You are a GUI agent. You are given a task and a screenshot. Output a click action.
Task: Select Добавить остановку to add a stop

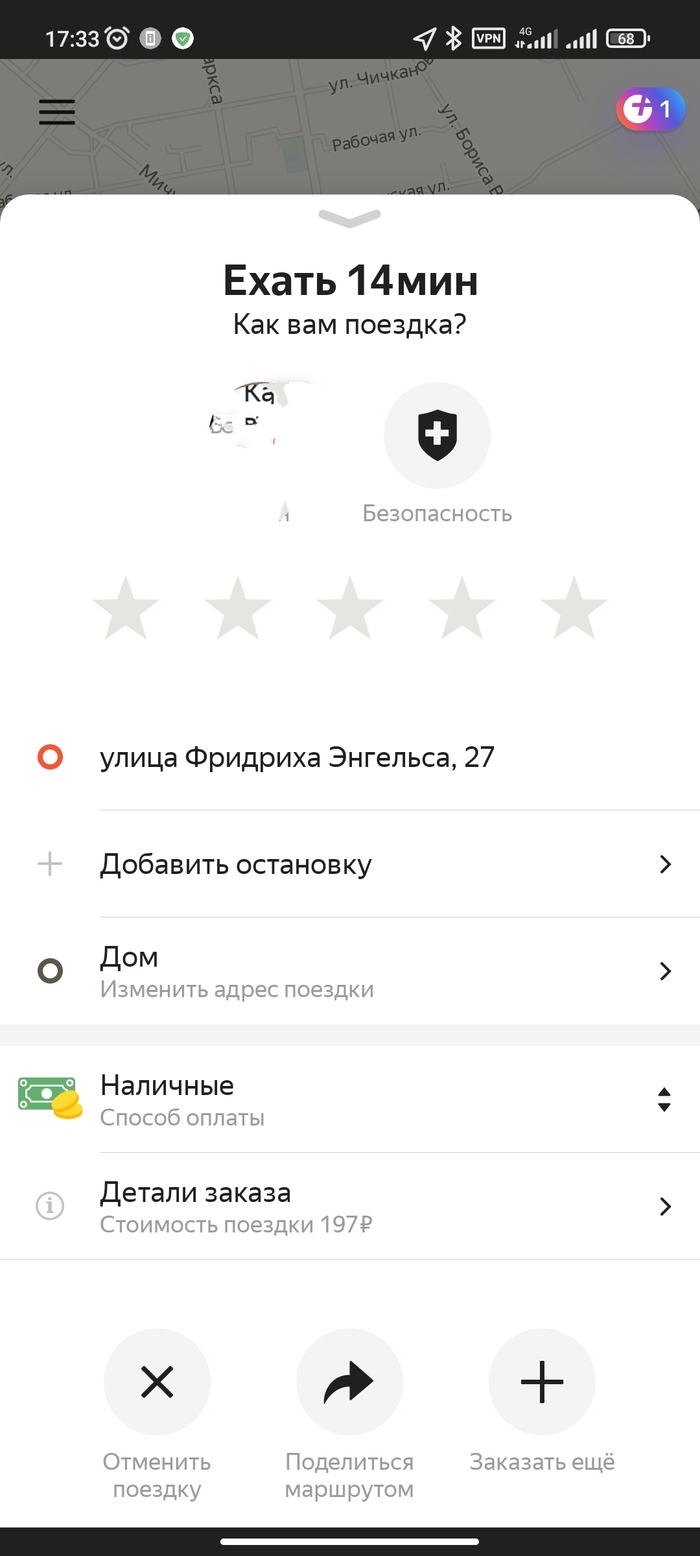[x=349, y=864]
